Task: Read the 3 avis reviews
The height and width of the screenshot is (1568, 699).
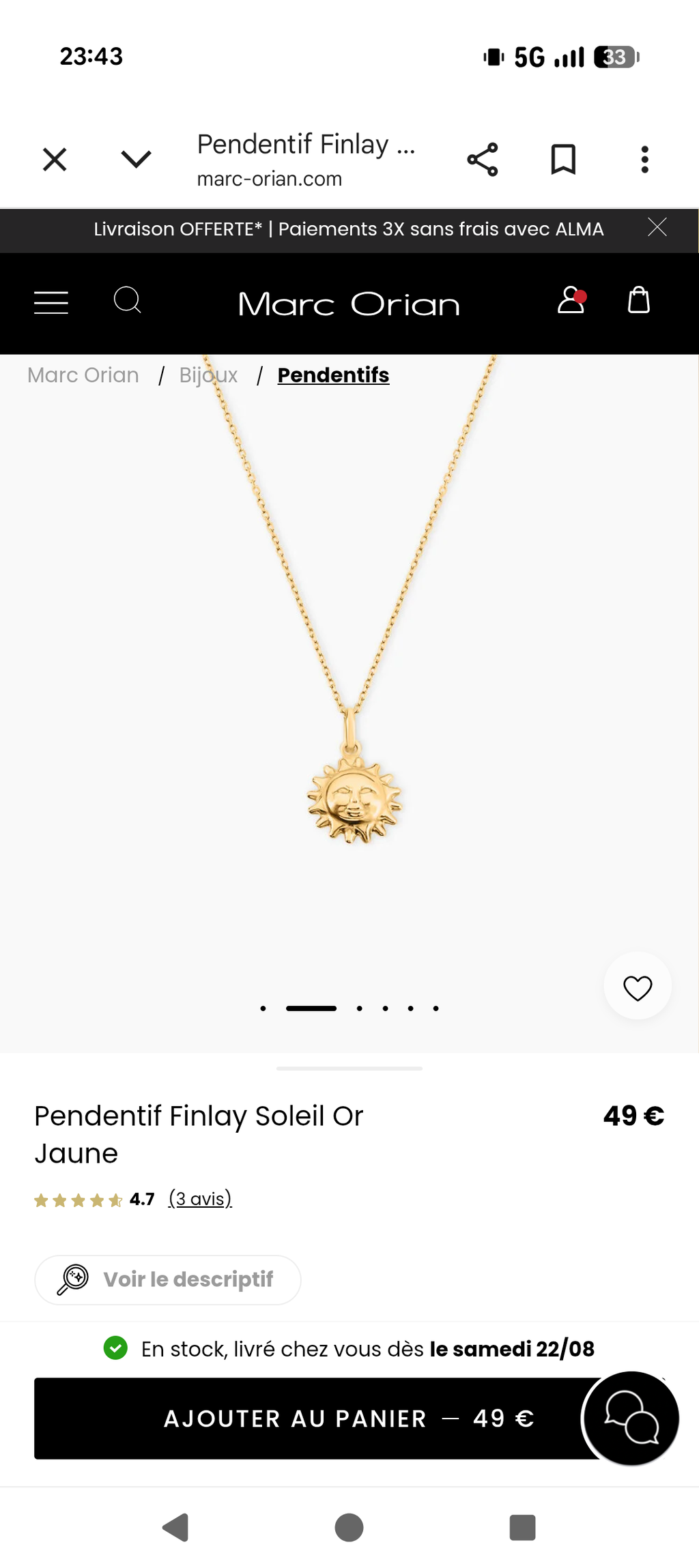Action: point(200,1199)
